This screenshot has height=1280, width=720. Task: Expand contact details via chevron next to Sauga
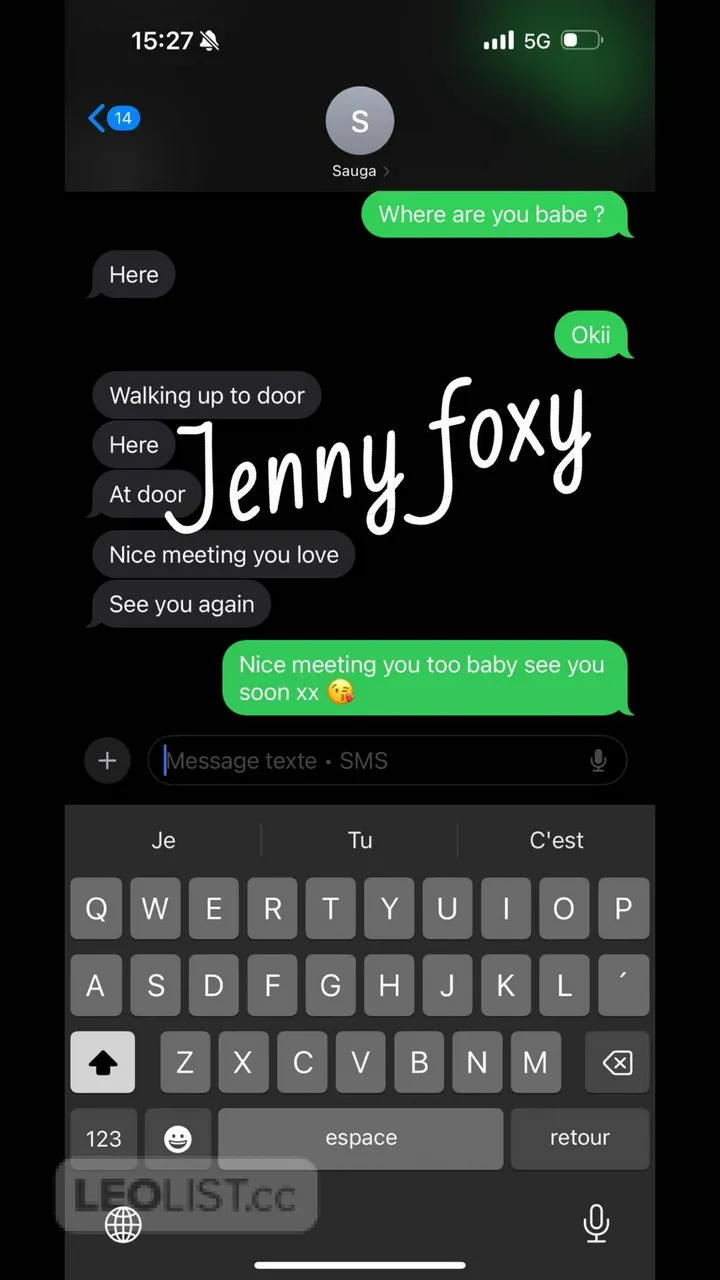[388, 170]
